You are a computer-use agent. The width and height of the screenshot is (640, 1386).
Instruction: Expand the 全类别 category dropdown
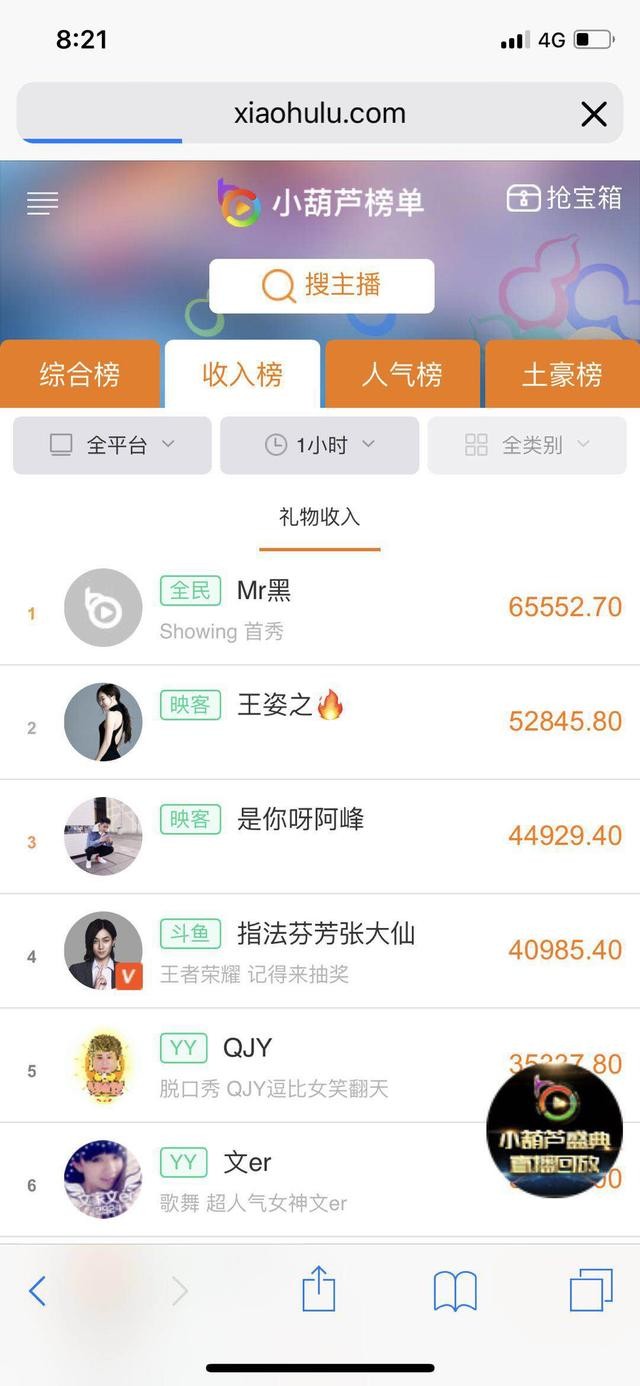[x=527, y=445]
